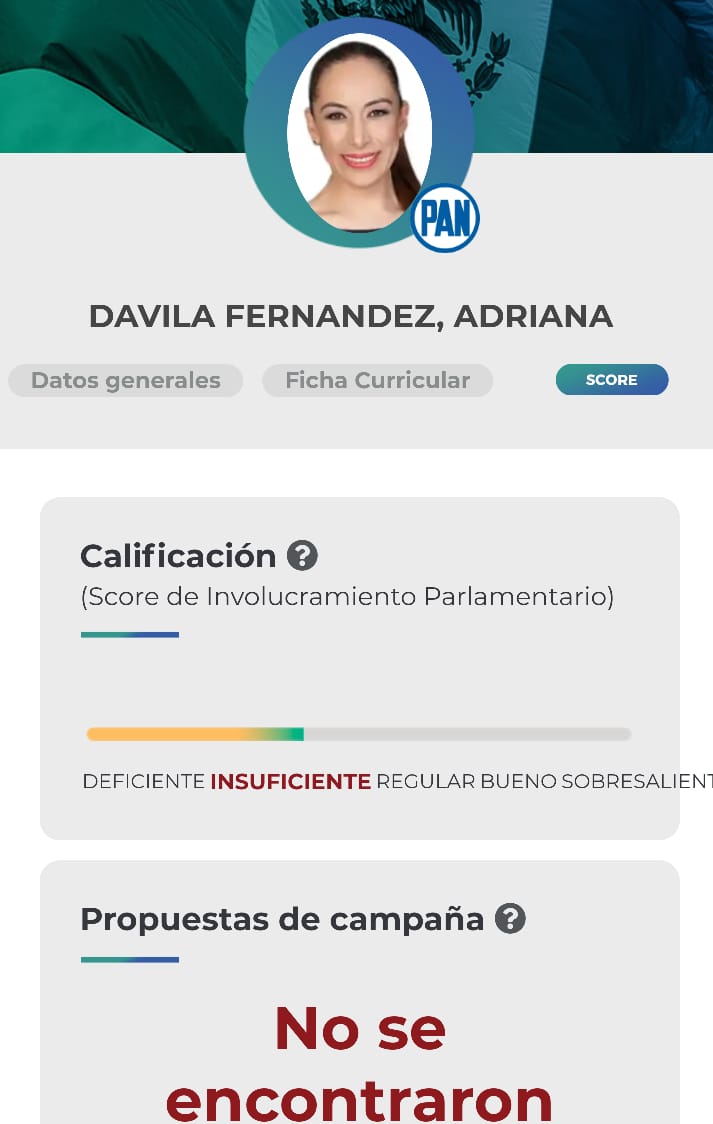Switch to the Datos generales tab
Screen dimensions: 713x1124
click(126, 381)
